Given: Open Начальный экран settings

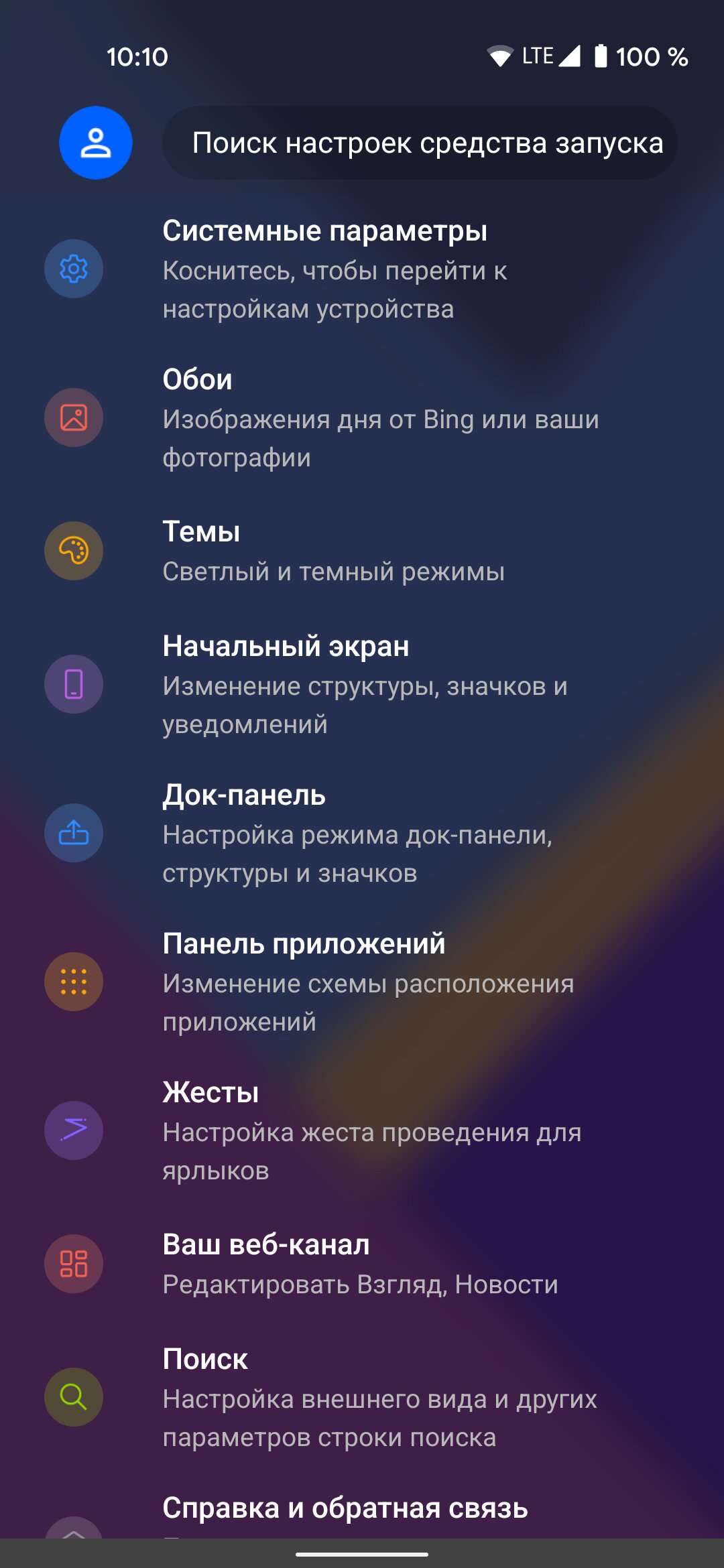Looking at the screenshot, I should point(362,684).
